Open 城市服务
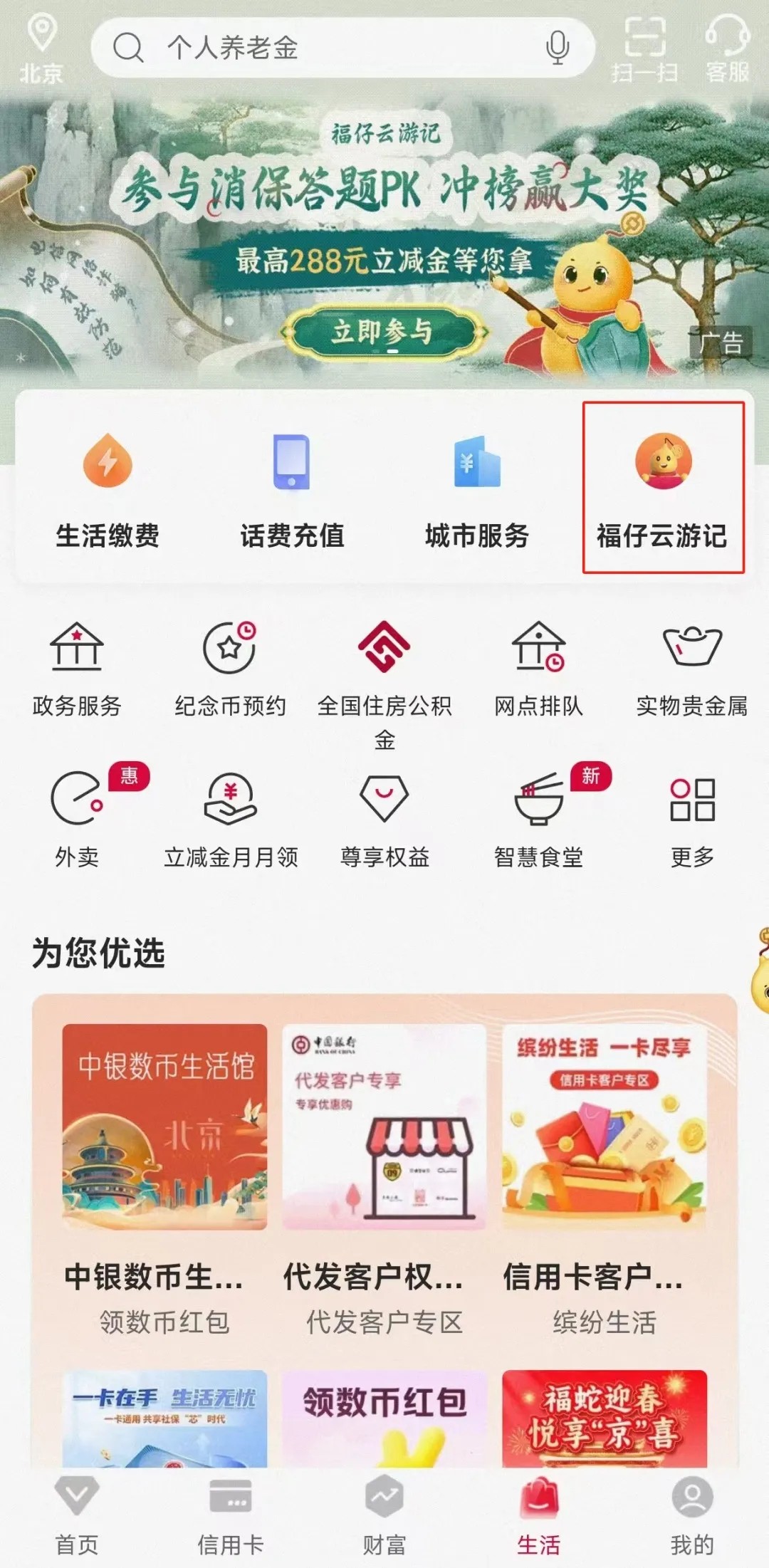Screen dimensions: 769x1568 pos(477,491)
